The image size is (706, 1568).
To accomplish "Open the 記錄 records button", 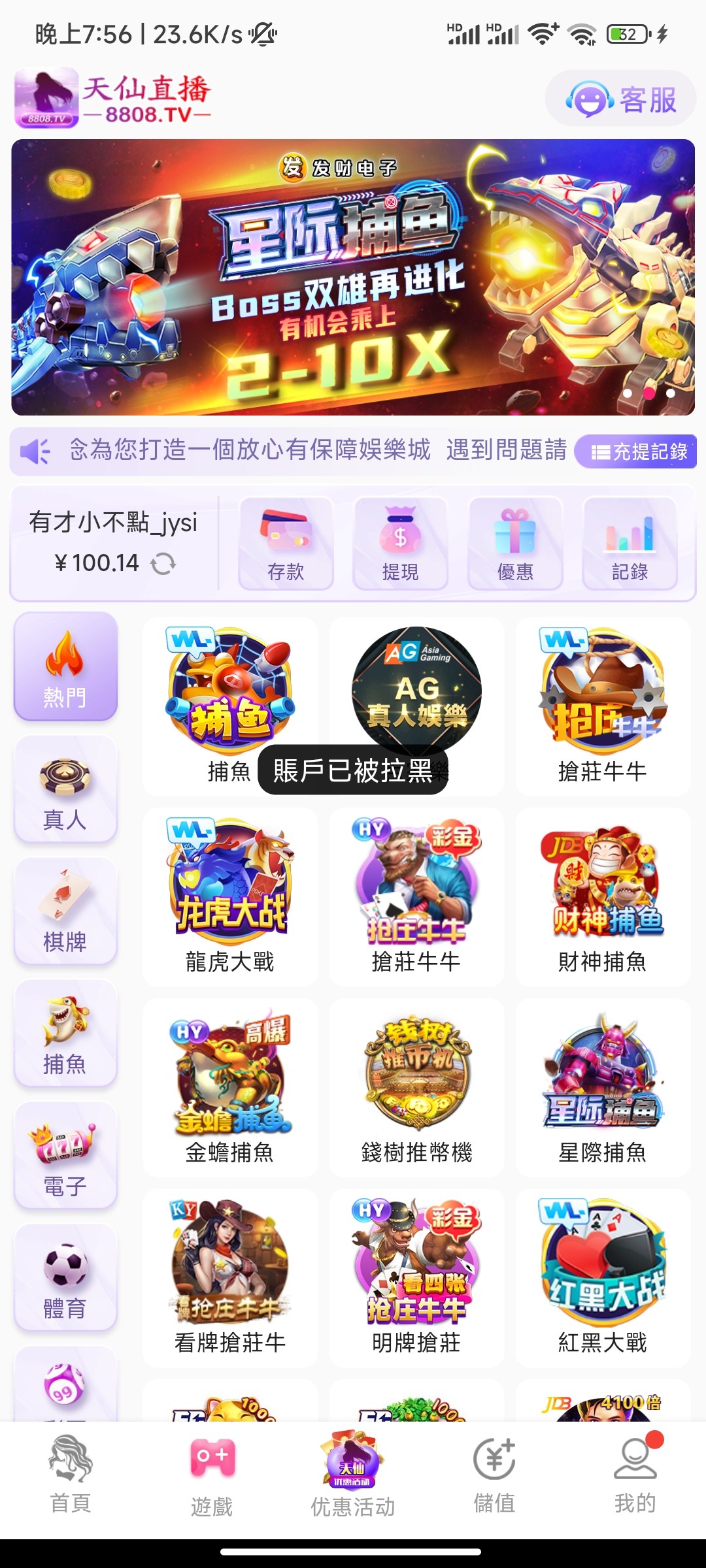I will (630, 544).
